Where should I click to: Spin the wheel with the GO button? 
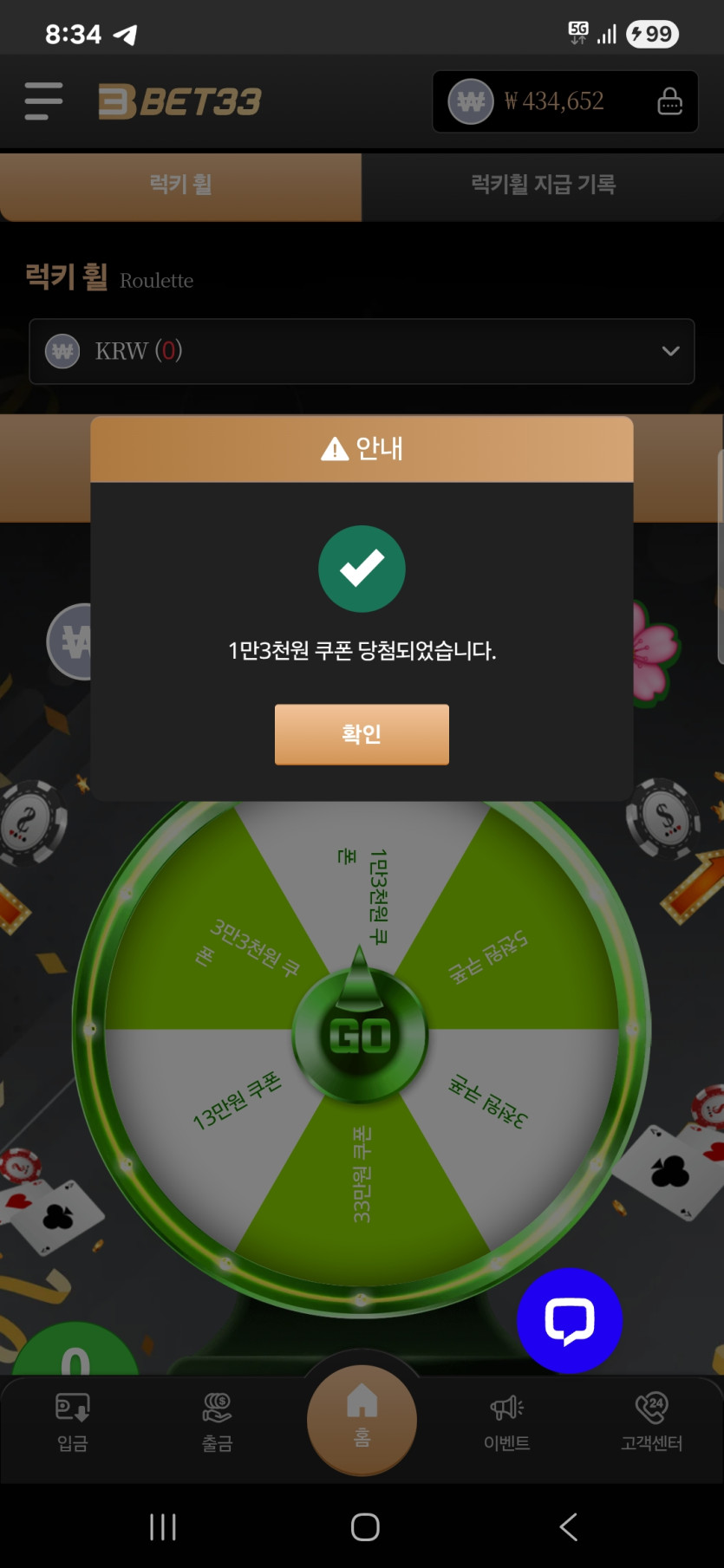pyautogui.click(x=360, y=1035)
